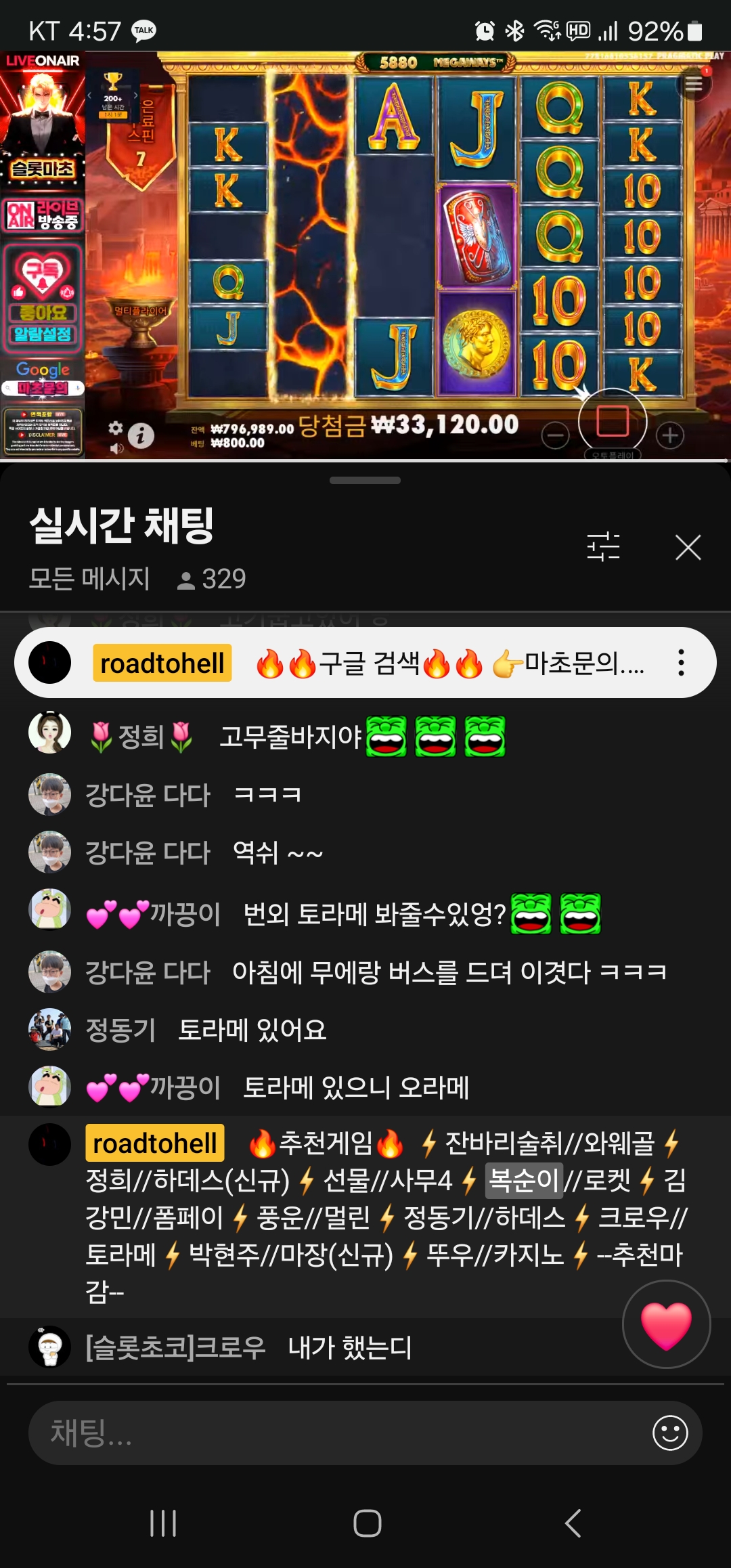Go back with system back button
The height and width of the screenshot is (1568, 731).
click(x=573, y=1523)
